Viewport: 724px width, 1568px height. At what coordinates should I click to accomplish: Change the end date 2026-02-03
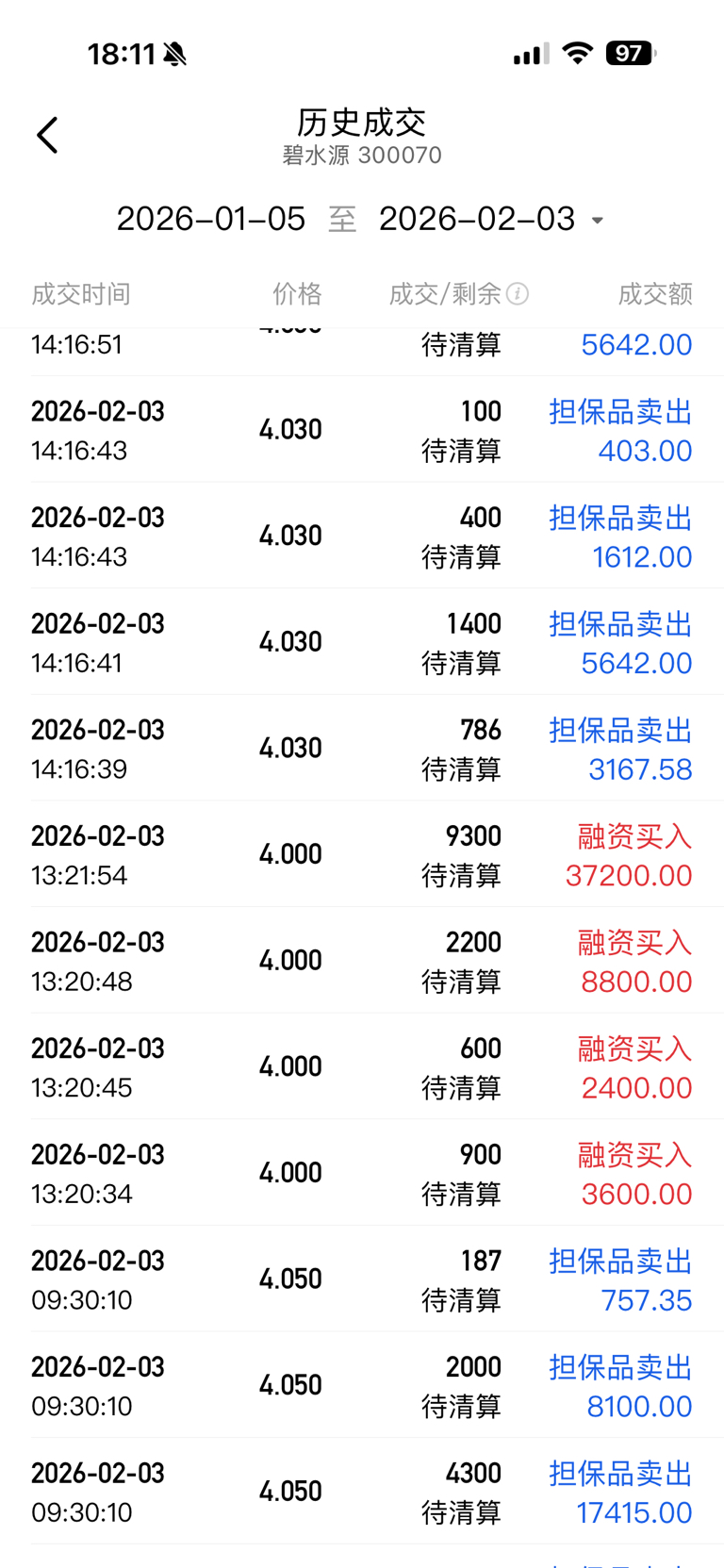tap(477, 219)
